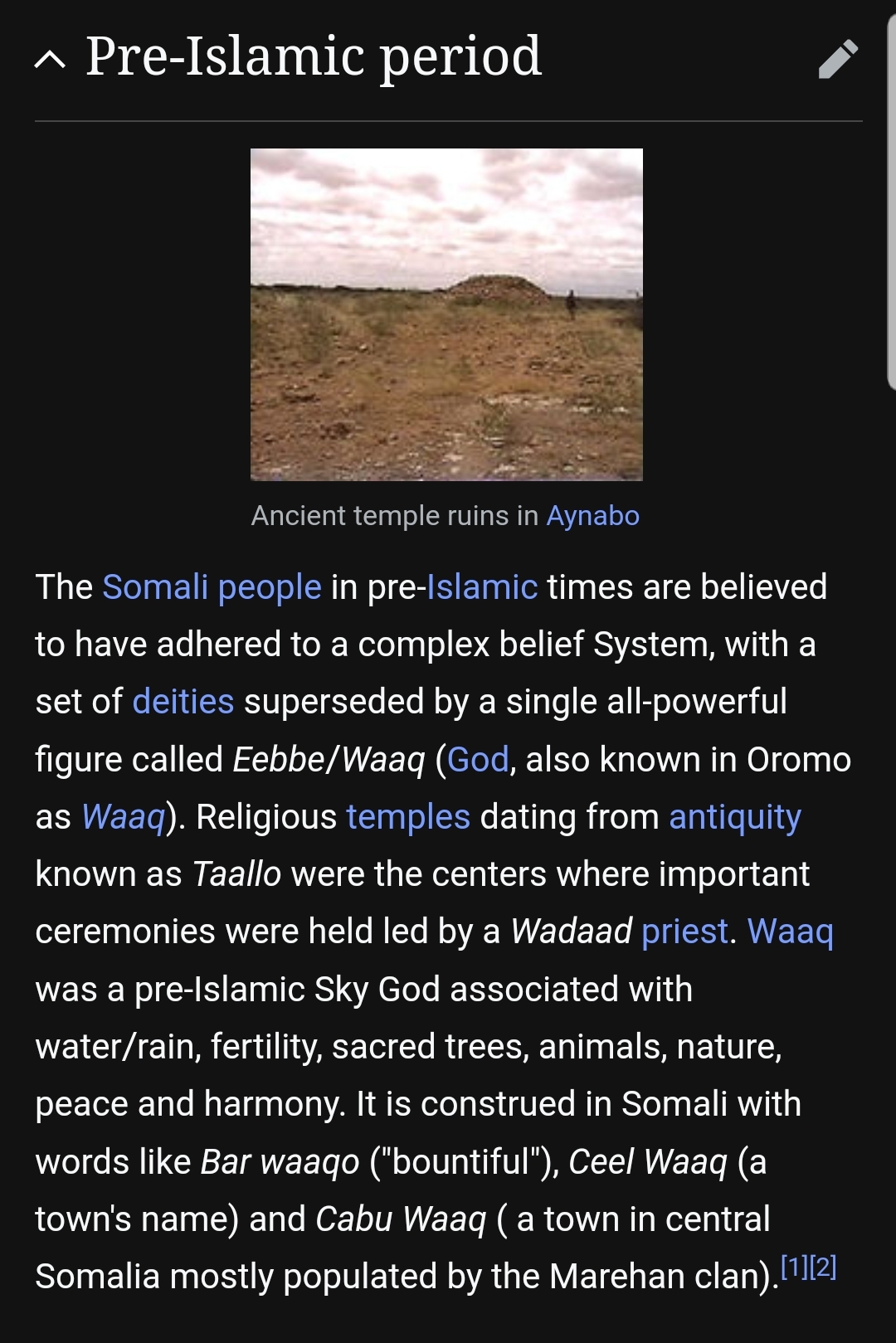
Task: Open the Aynabo link in caption
Action: pos(592,516)
